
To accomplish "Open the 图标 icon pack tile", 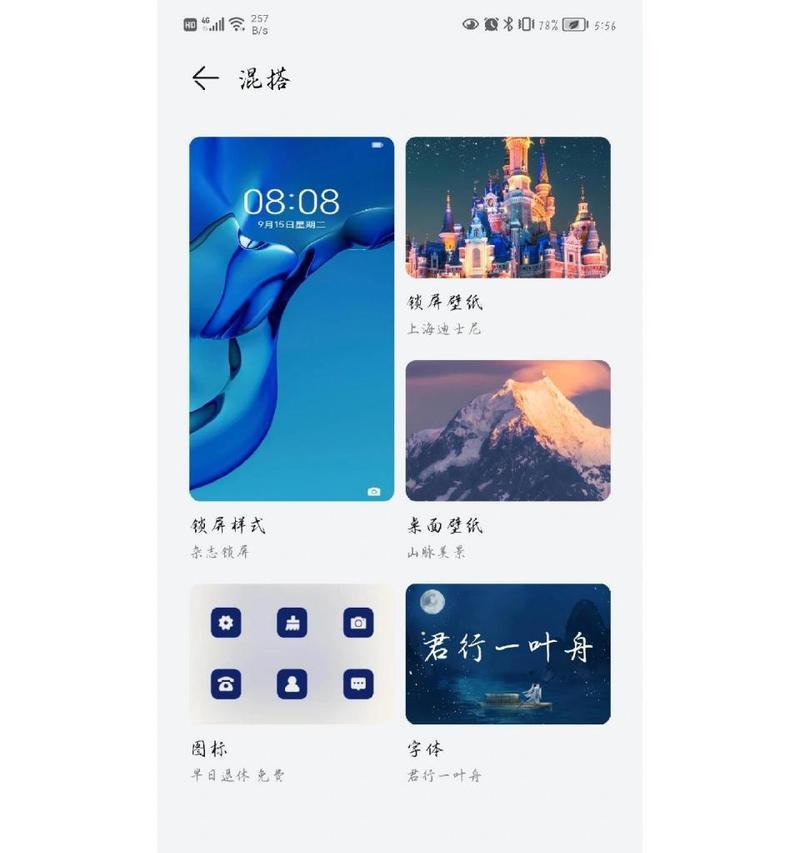I will pyautogui.click(x=291, y=653).
